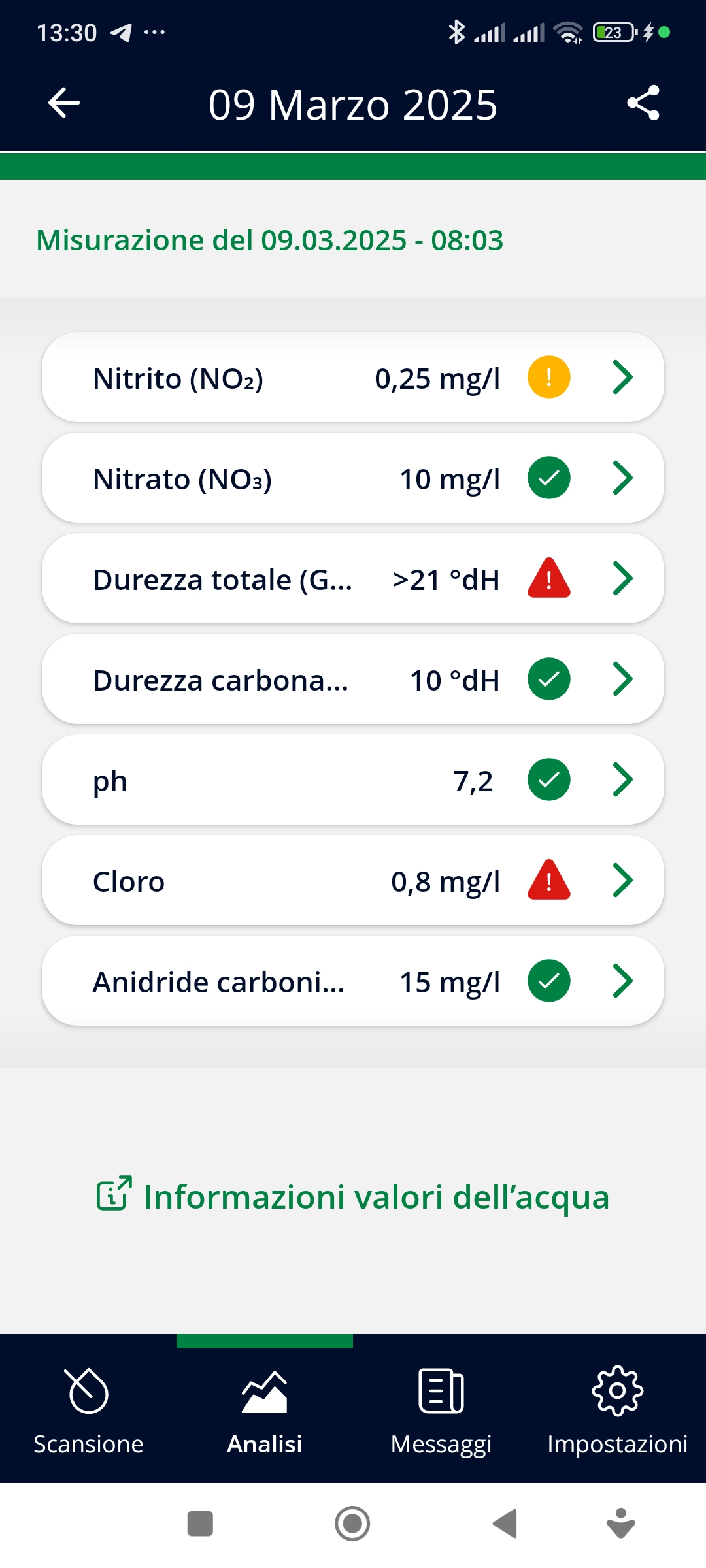
Task: Open the Anidride carbonica row
Action: click(x=353, y=981)
